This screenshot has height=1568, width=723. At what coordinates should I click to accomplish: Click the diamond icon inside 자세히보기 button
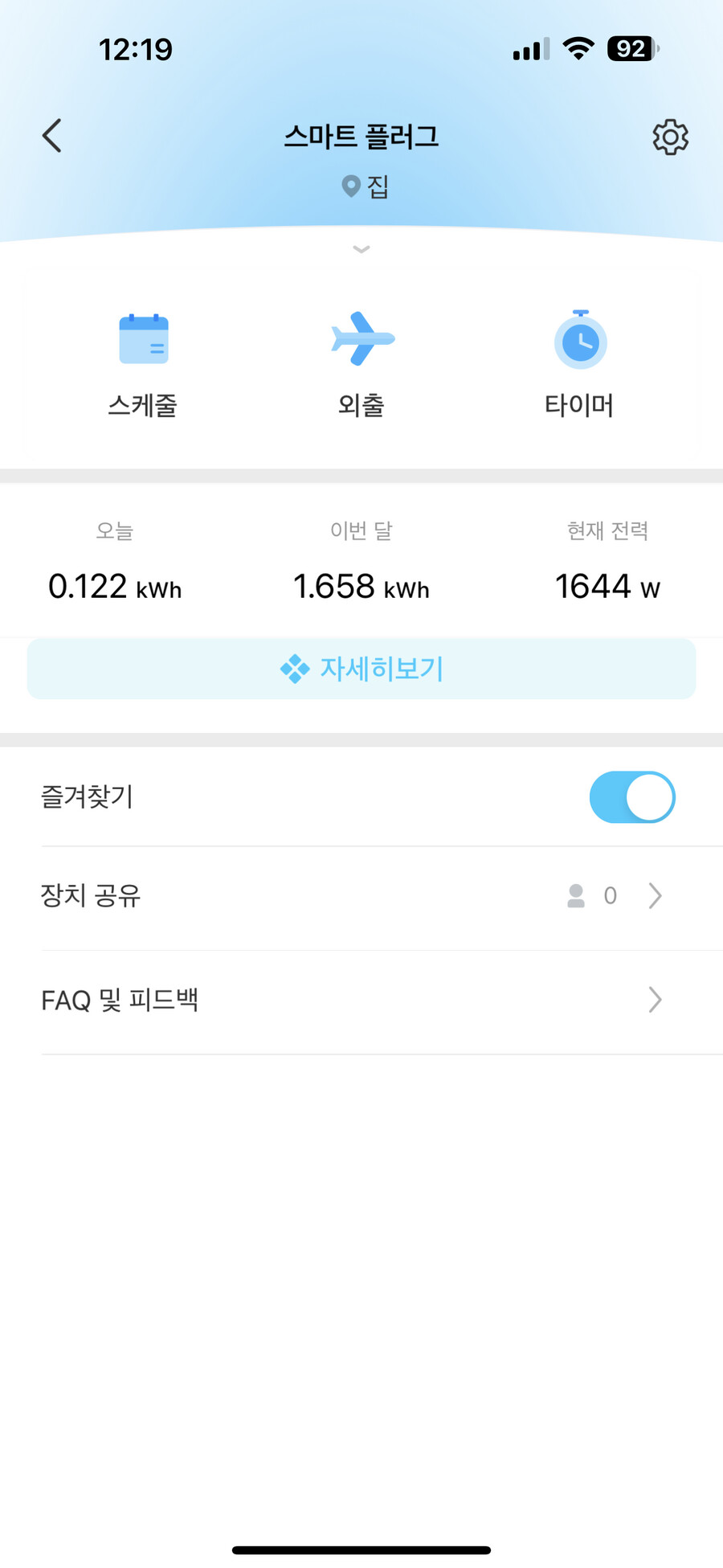[296, 668]
